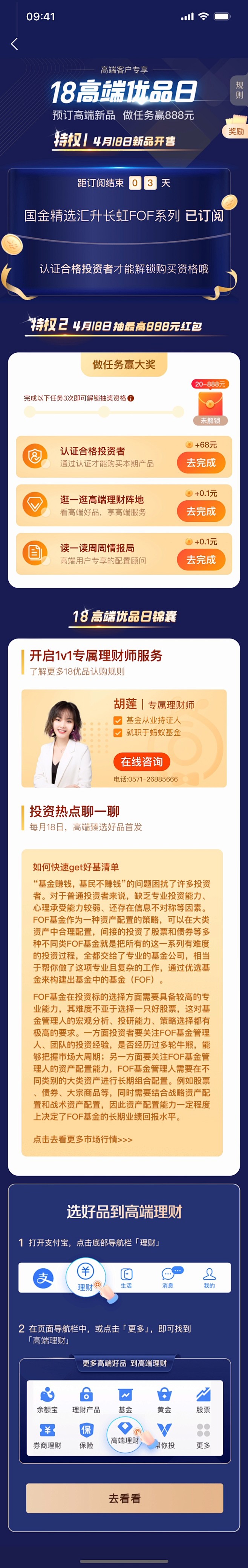This screenshot has height=1568, width=248.
Task: Tap 去完成 for 认证合格投资者
Action: 201,463
